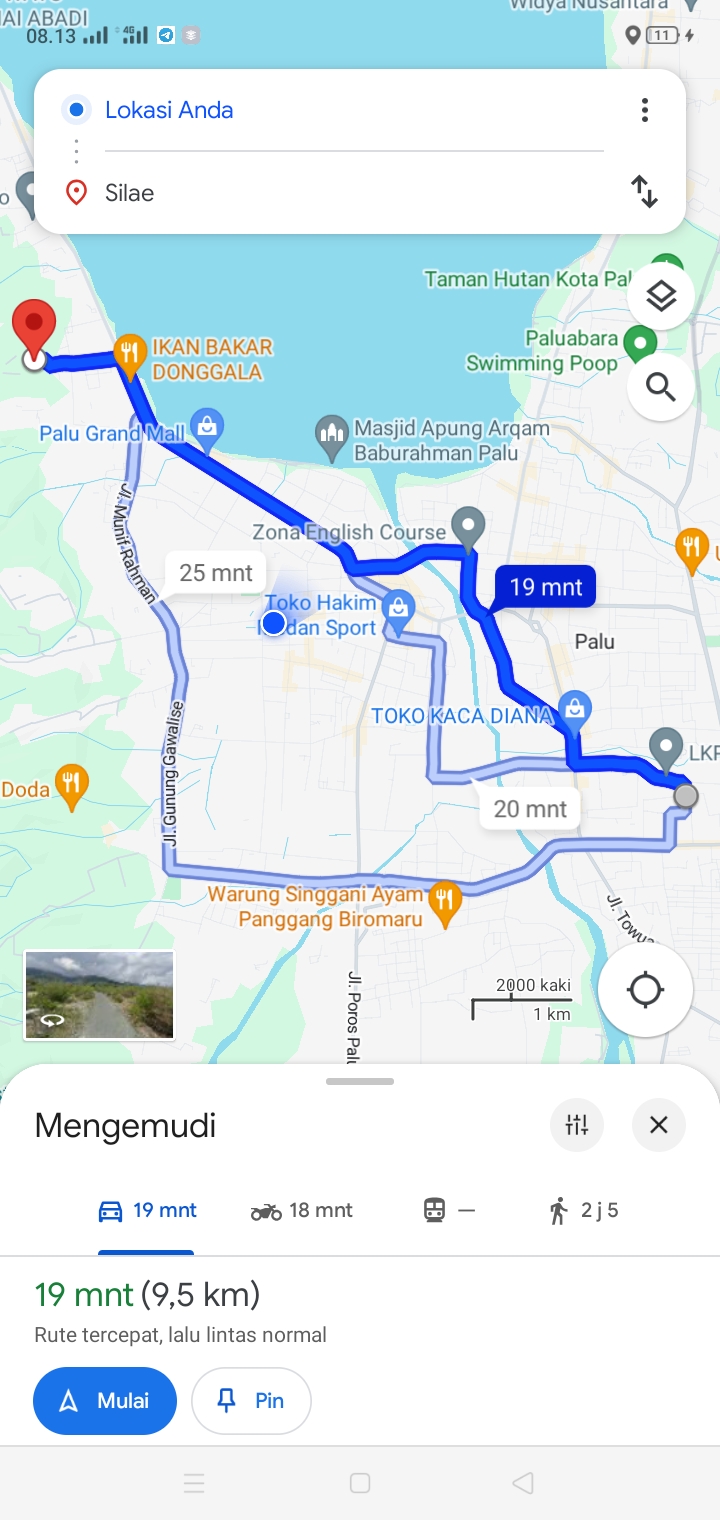Pin this route
Image resolution: width=720 pixels, height=1520 pixels.
(251, 1401)
